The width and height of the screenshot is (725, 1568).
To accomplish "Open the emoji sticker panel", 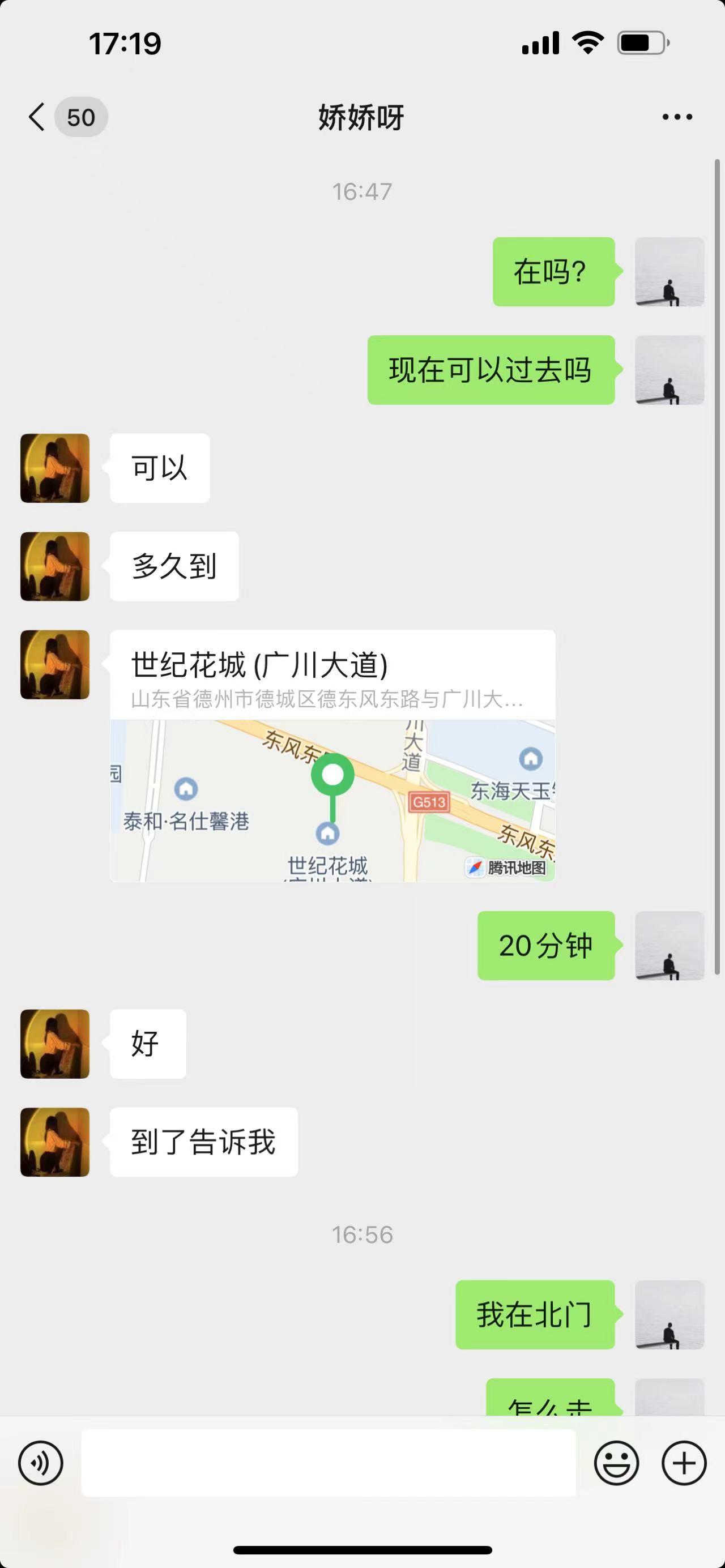I will (x=616, y=1463).
